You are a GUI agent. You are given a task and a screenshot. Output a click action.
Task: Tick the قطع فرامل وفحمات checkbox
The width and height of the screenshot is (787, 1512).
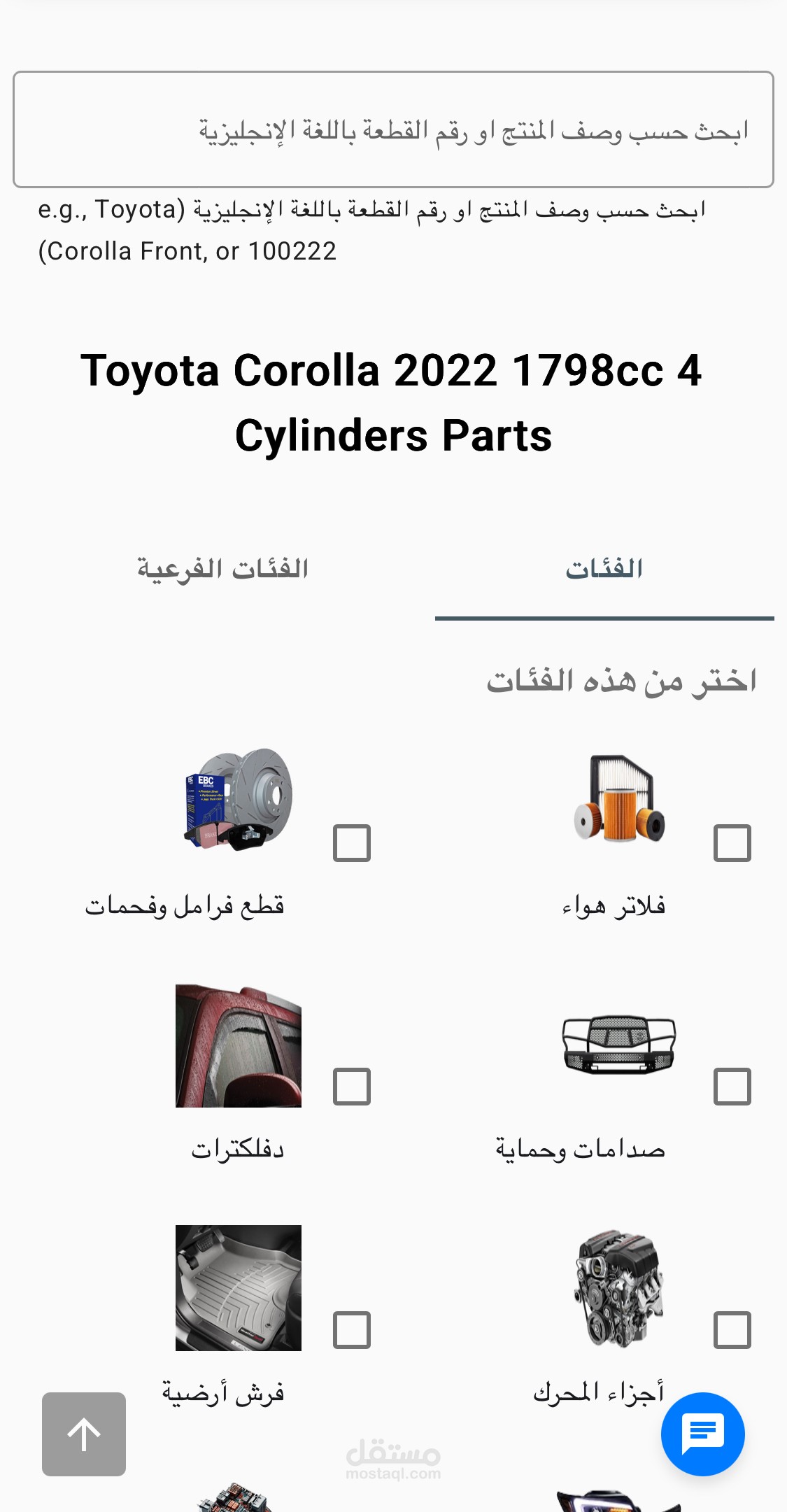click(x=351, y=843)
